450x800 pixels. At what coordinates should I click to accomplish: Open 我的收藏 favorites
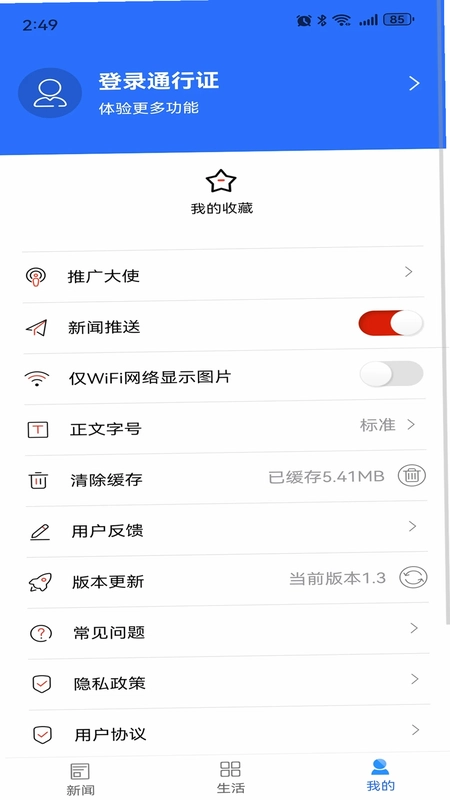(221, 192)
